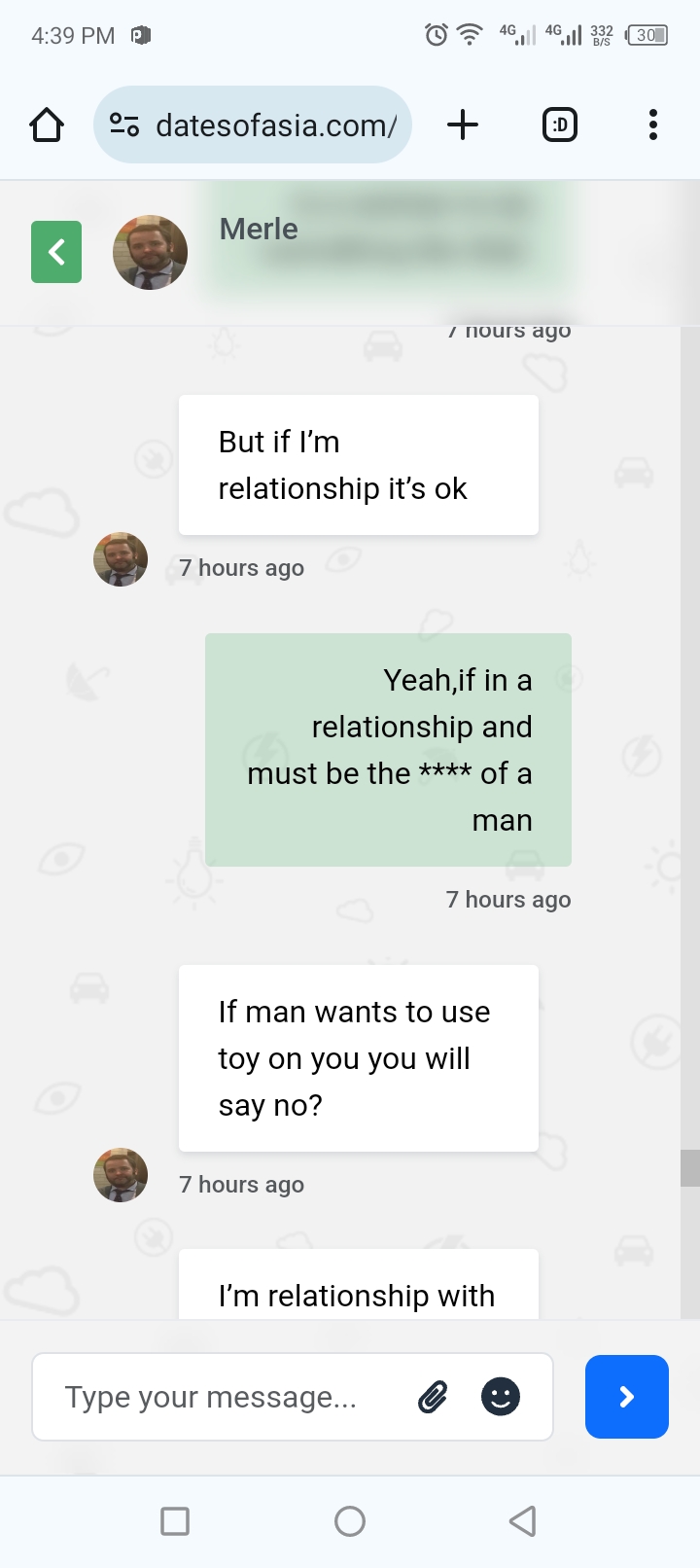Send the message with the blue arrow button
The width and height of the screenshot is (700, 1568).
coord(627,1397)
